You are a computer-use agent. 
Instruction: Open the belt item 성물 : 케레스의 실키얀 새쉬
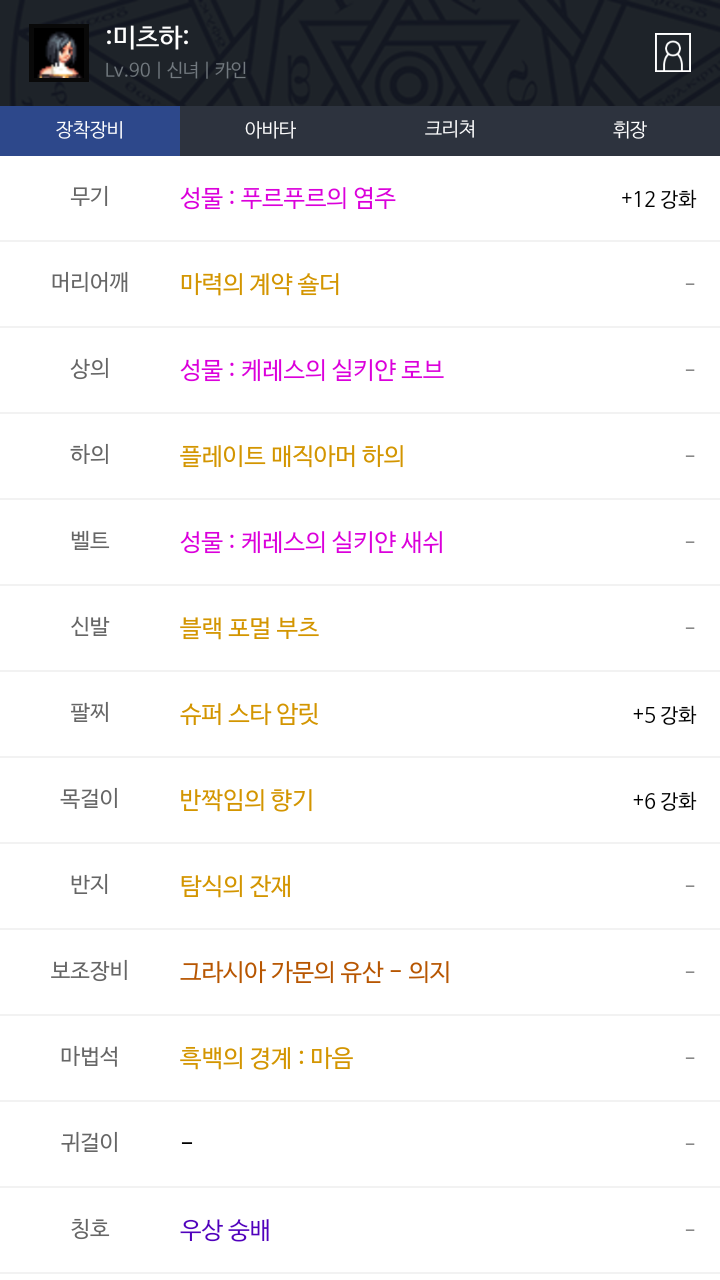(312, 542)
